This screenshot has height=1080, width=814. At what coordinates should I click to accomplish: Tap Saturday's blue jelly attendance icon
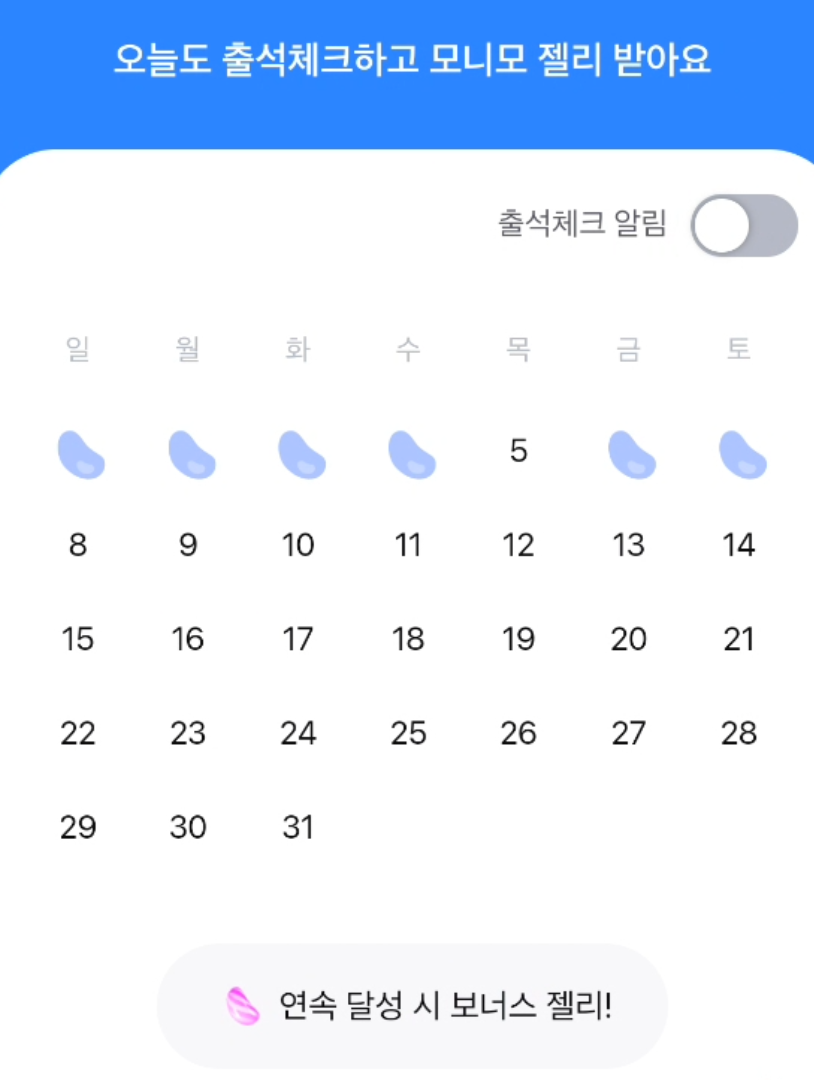tap(740, 452)
